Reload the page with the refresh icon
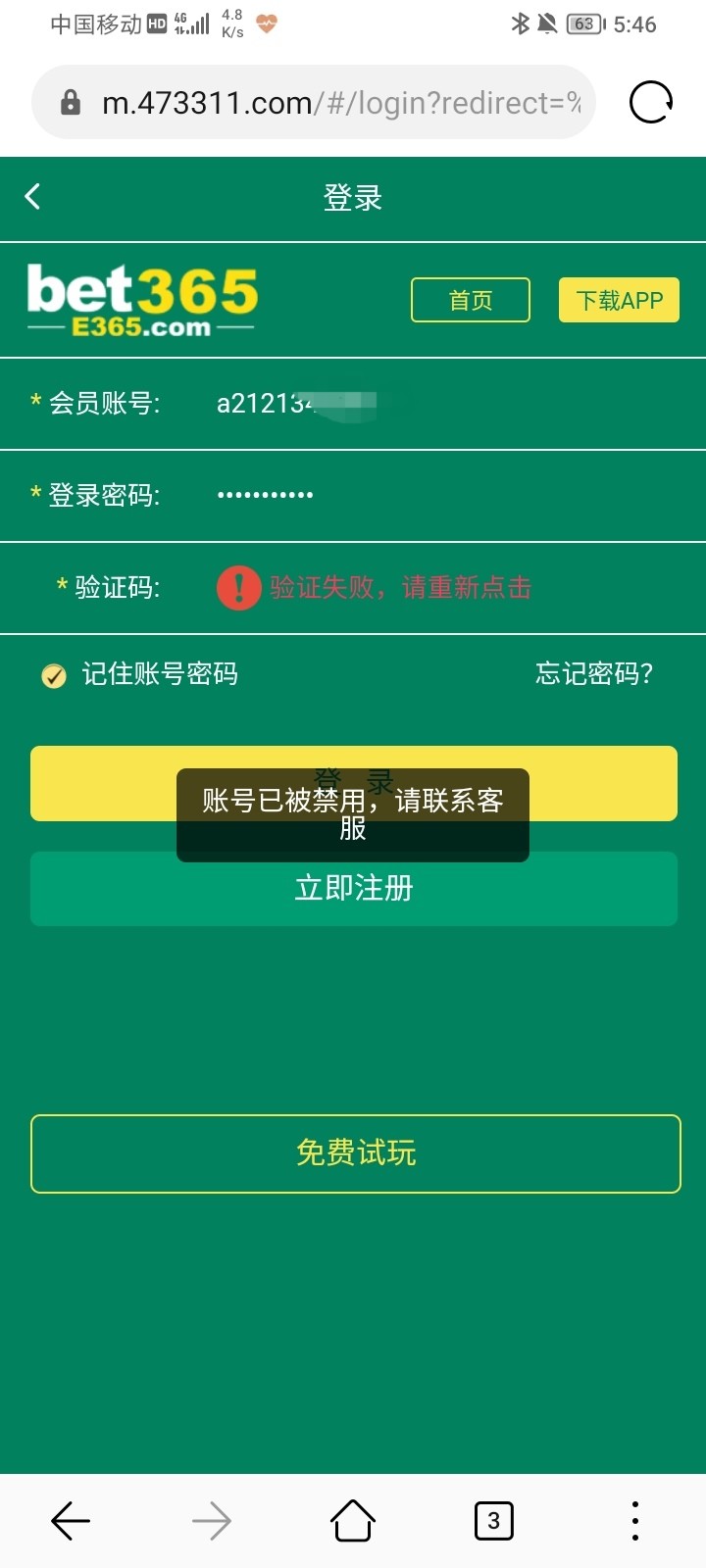This screenshot has height=1568, width=706. tap(650, 102)
